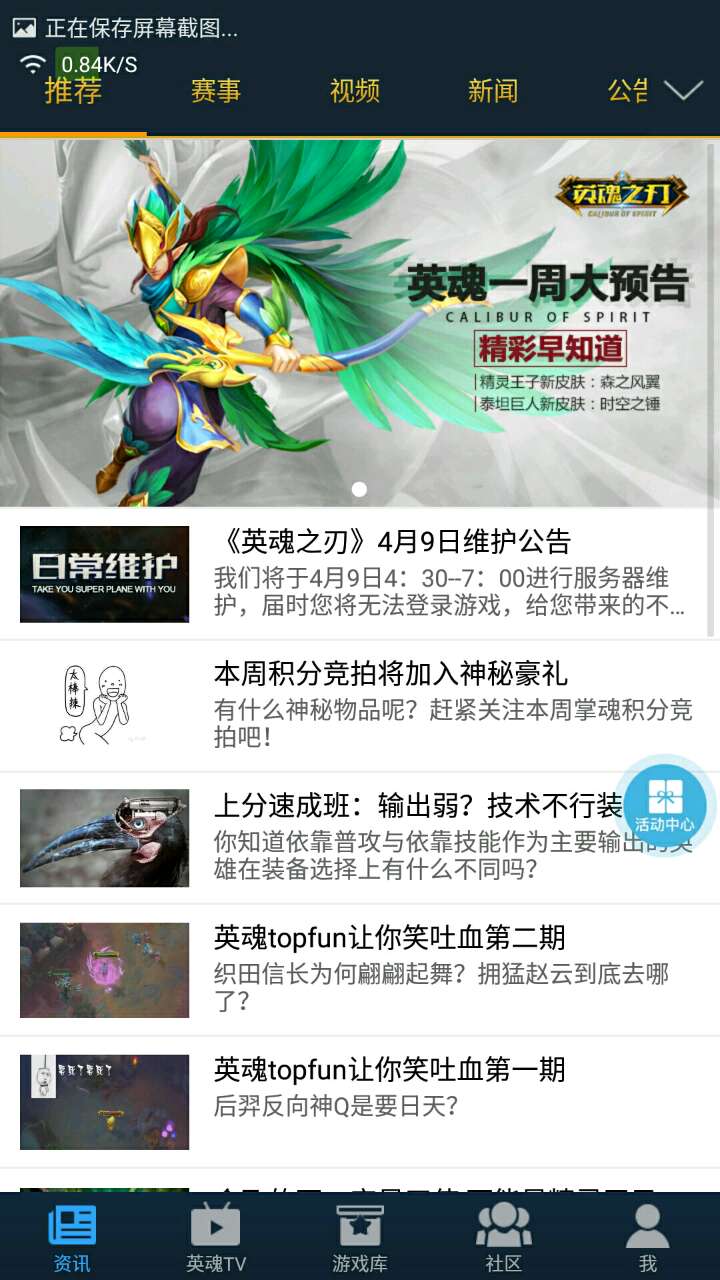Screen dimensions: 720x1280
Task: Go to the 游戏库 tab
Action: coord(360,1237)
